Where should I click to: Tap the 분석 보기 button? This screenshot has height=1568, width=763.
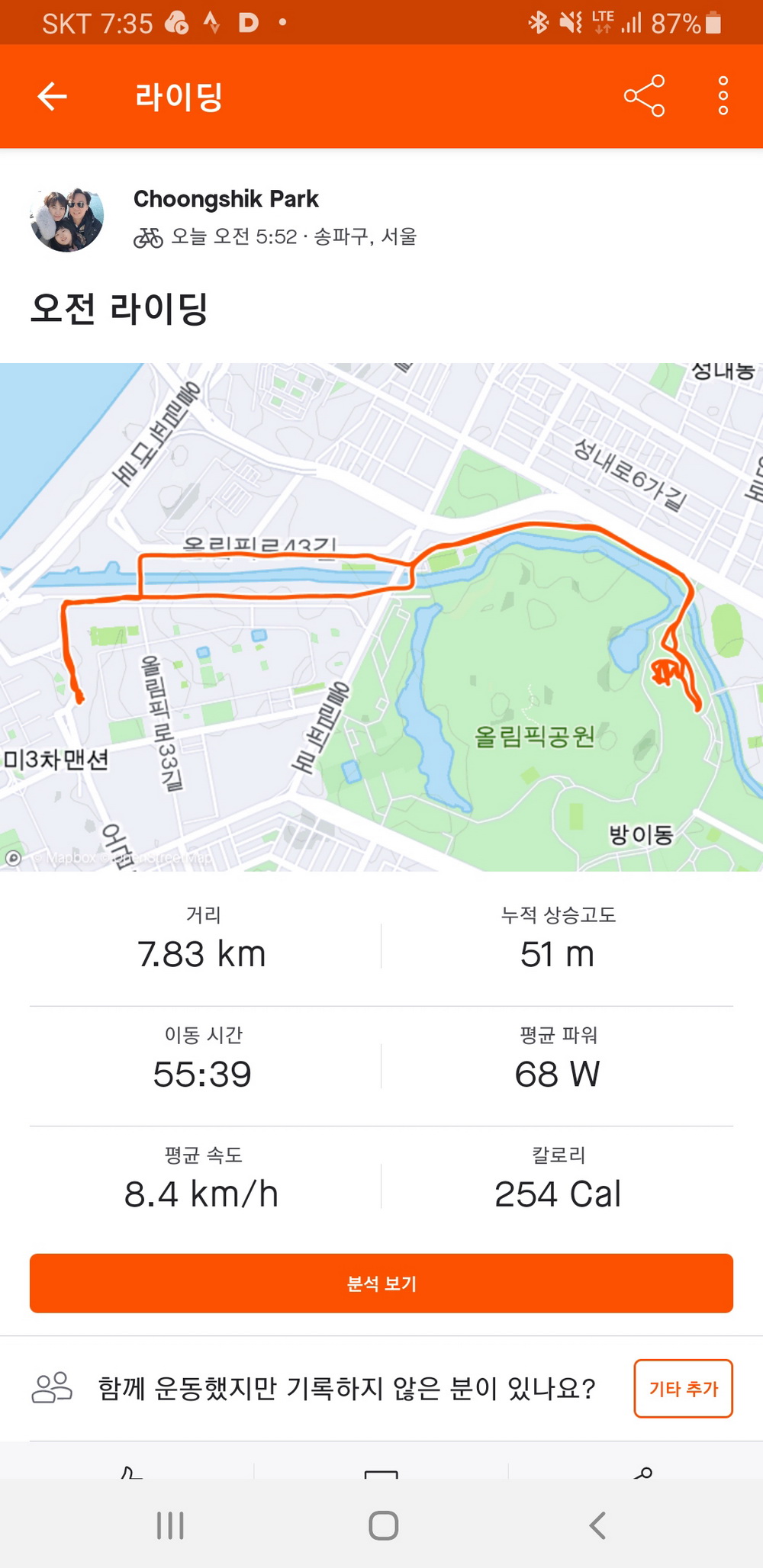pyautogui.click(x=381, y=1284)
